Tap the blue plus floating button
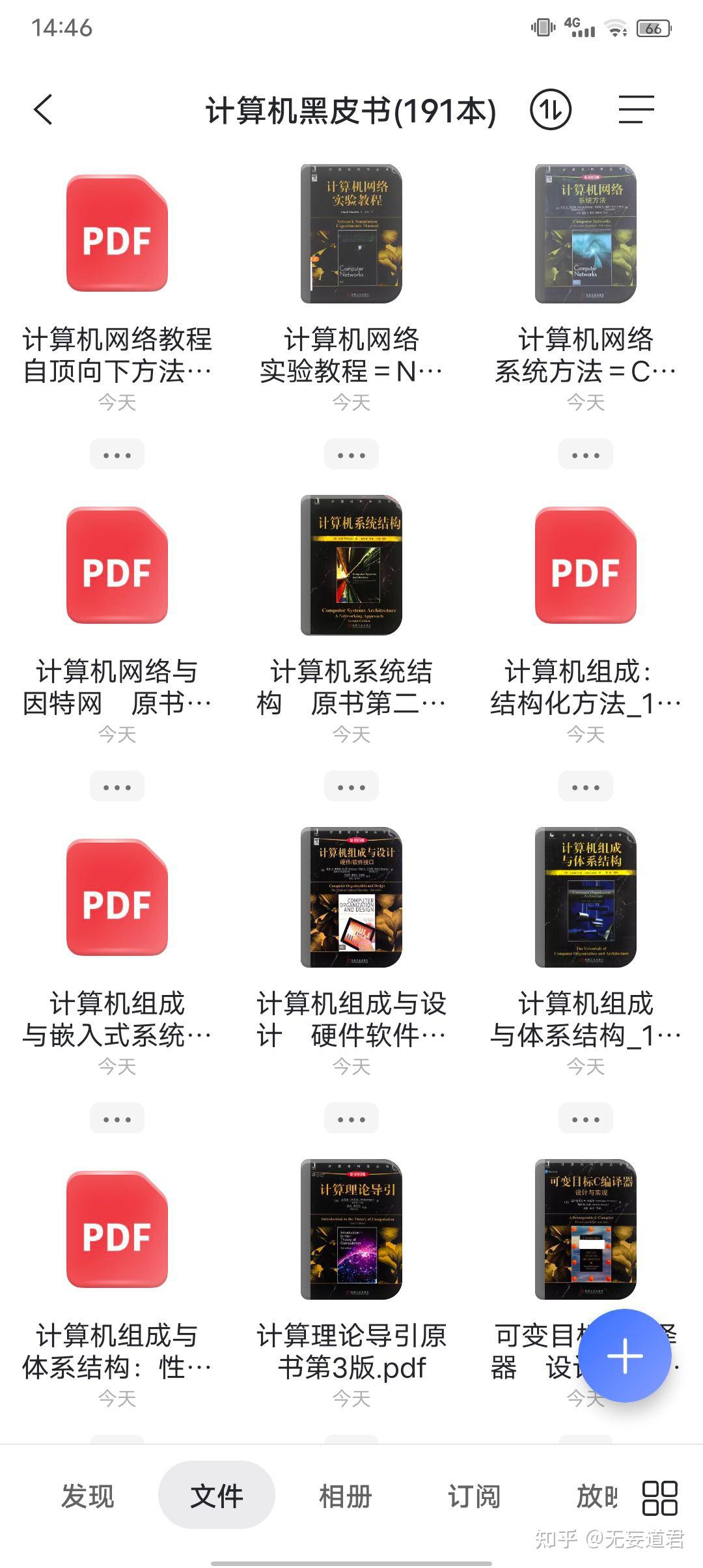The image size is (703, 1568). (x=625, y=1356)
